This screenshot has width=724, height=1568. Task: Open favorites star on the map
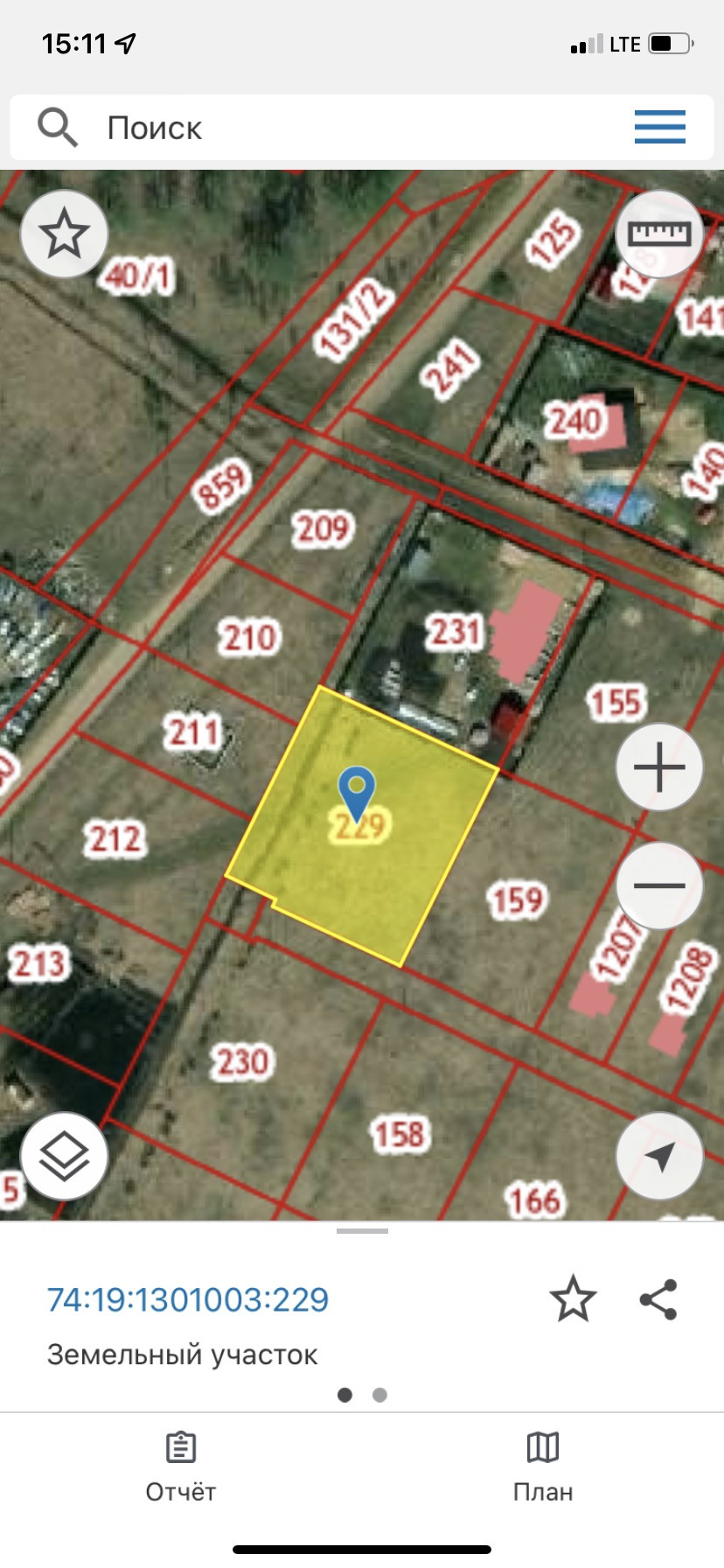point(64,234)
